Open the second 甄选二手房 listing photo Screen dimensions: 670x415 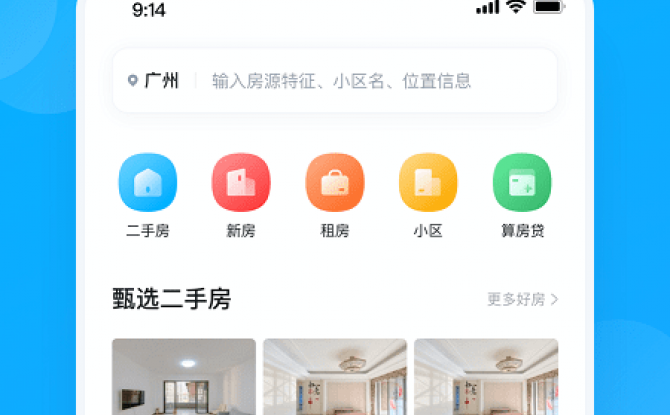pyautogui.click(x=335, y=377)
